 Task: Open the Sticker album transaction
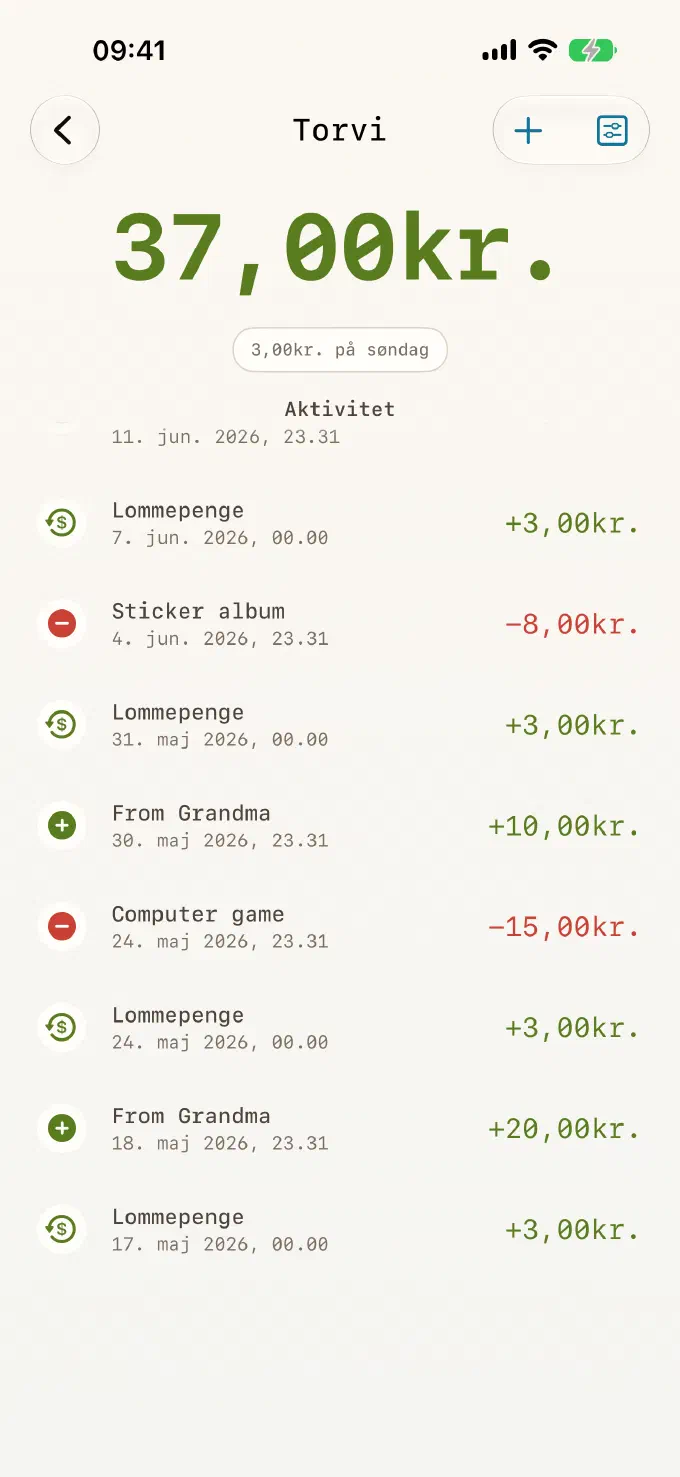[x=340, y=624]
